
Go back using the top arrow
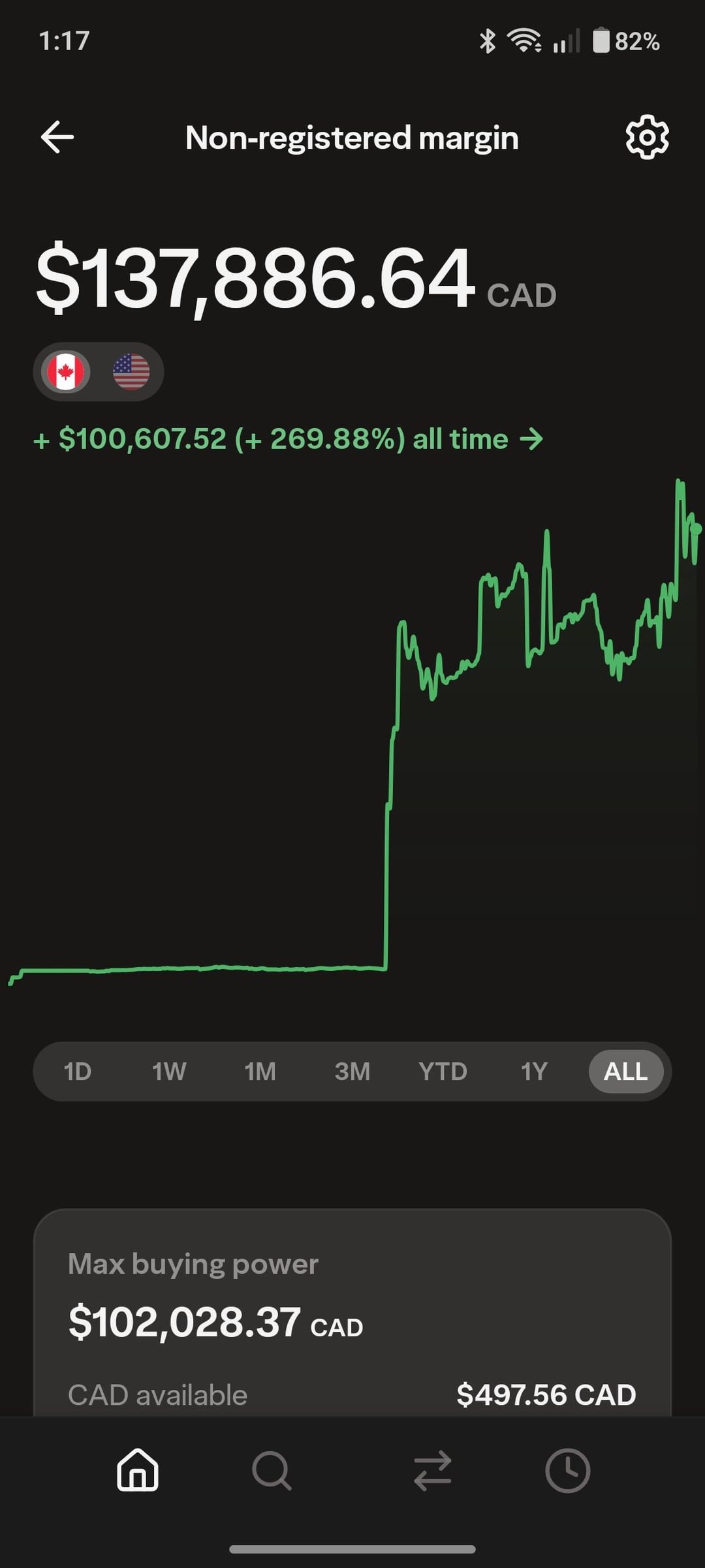tap(57, 137)
